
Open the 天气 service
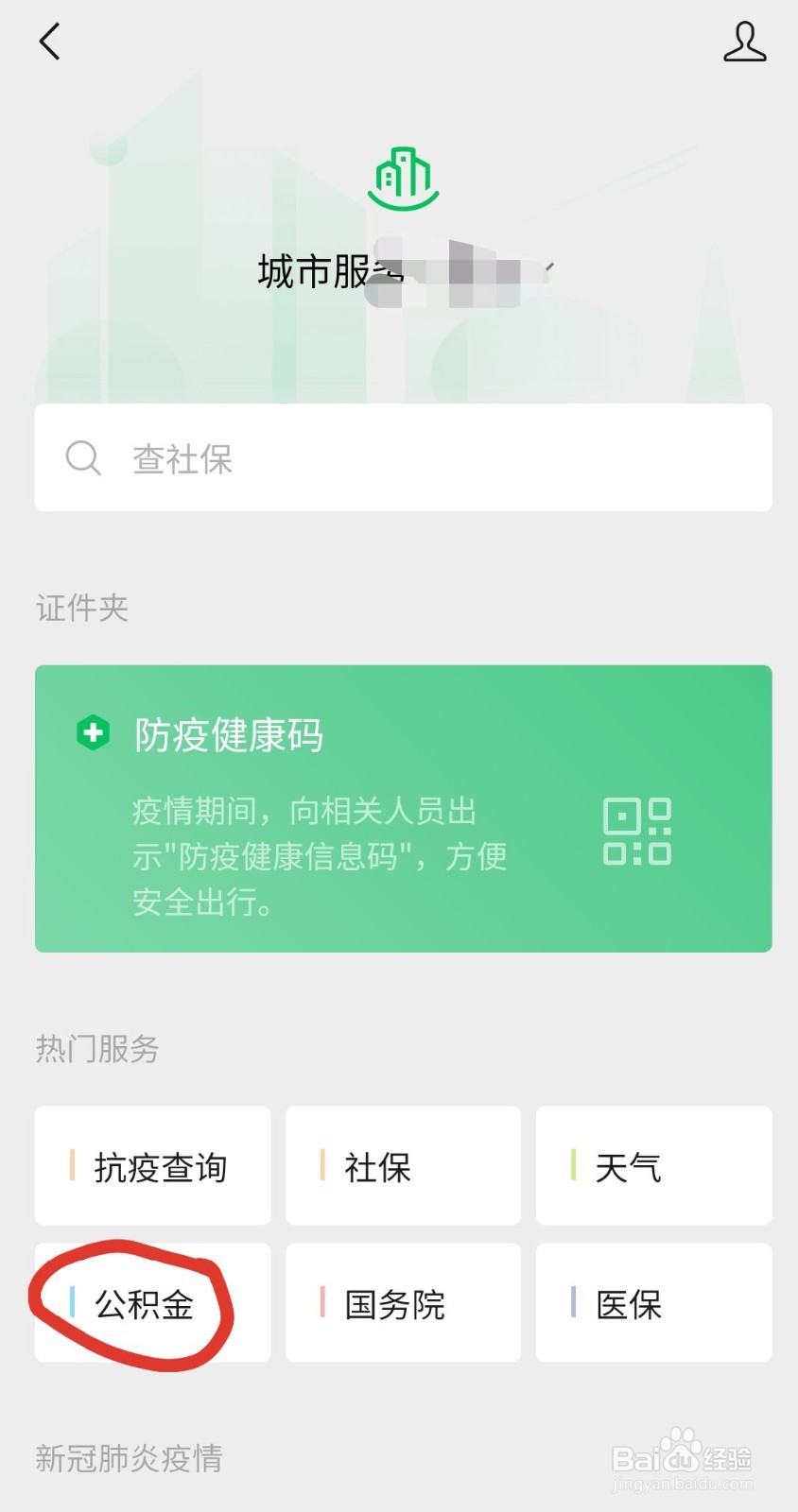653,1166
